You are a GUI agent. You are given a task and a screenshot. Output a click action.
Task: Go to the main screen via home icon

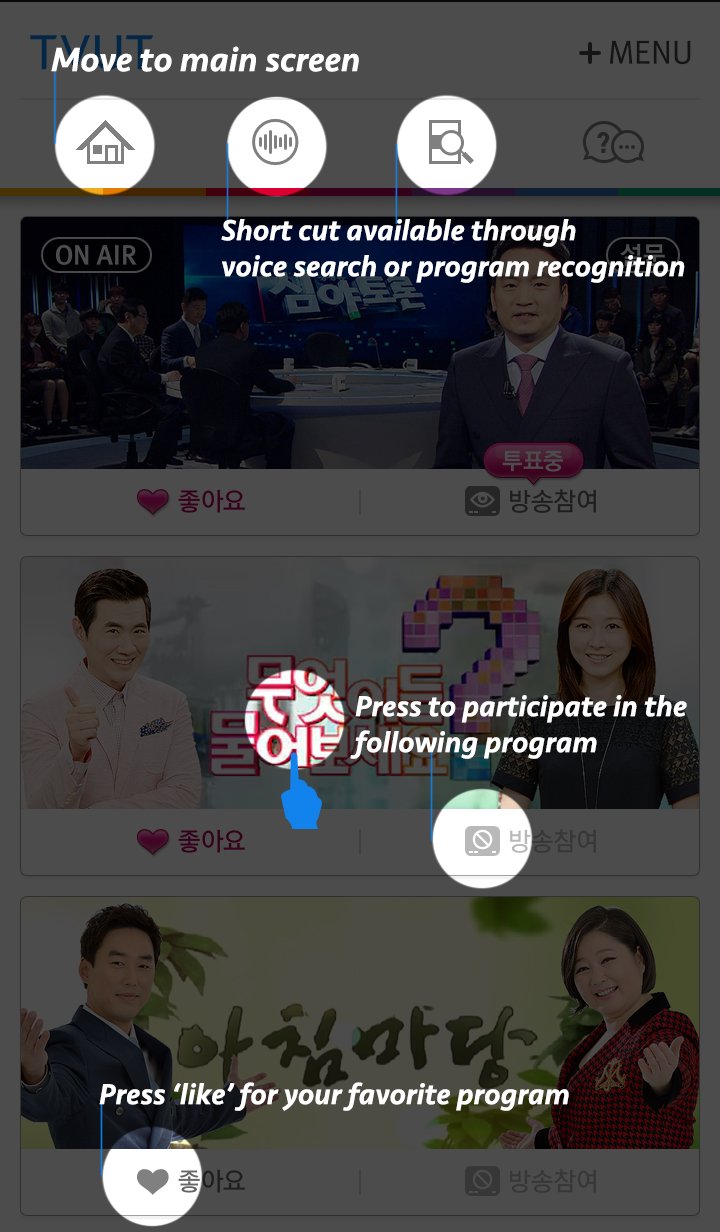[x=105, y=146]
